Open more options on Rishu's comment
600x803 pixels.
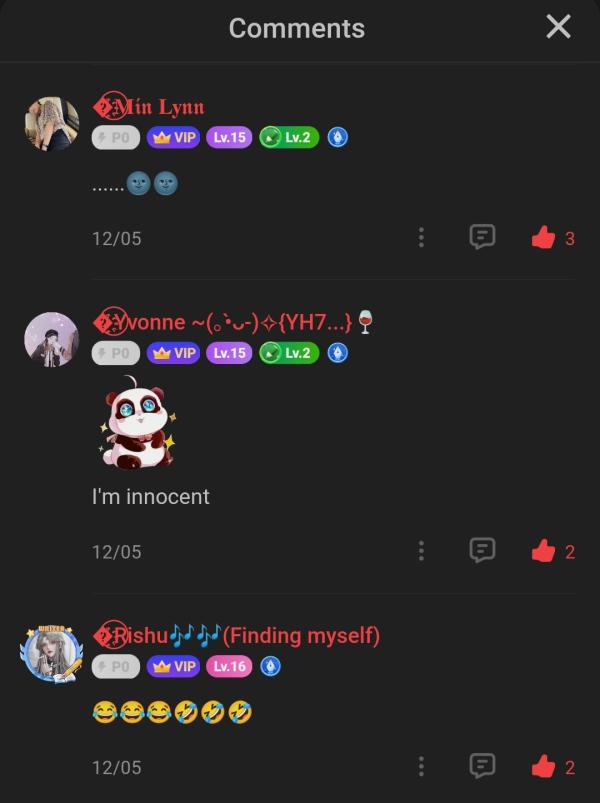[421, 766]
